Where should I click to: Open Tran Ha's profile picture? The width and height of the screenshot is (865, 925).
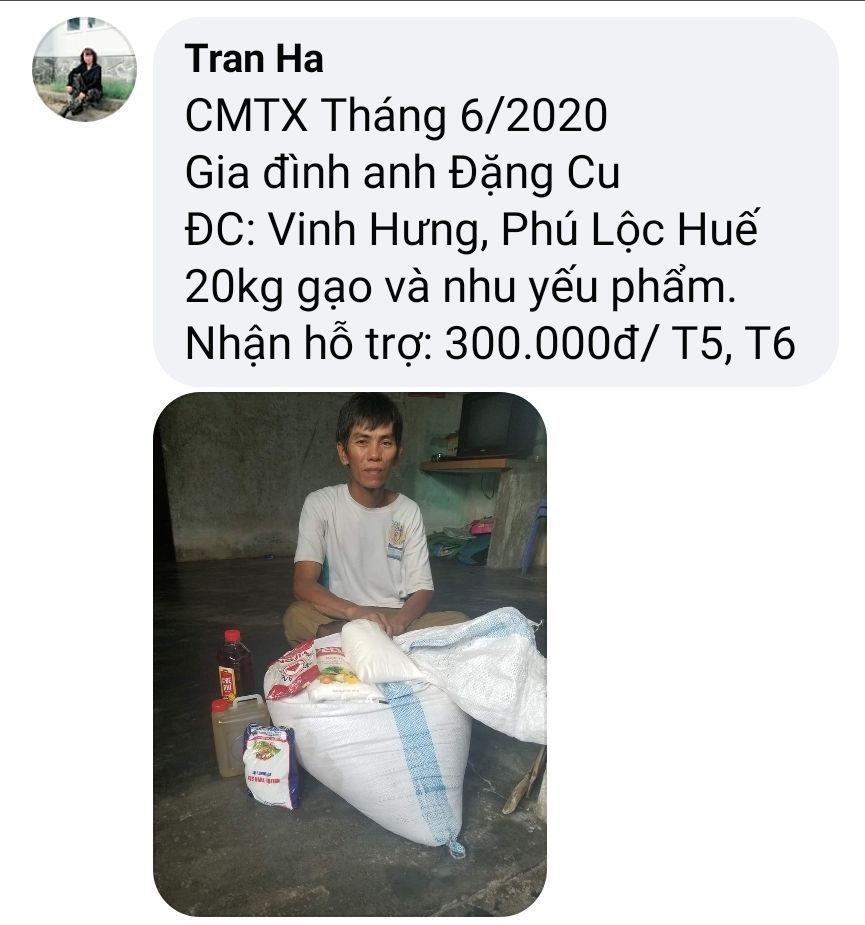[x=84, y=70]
